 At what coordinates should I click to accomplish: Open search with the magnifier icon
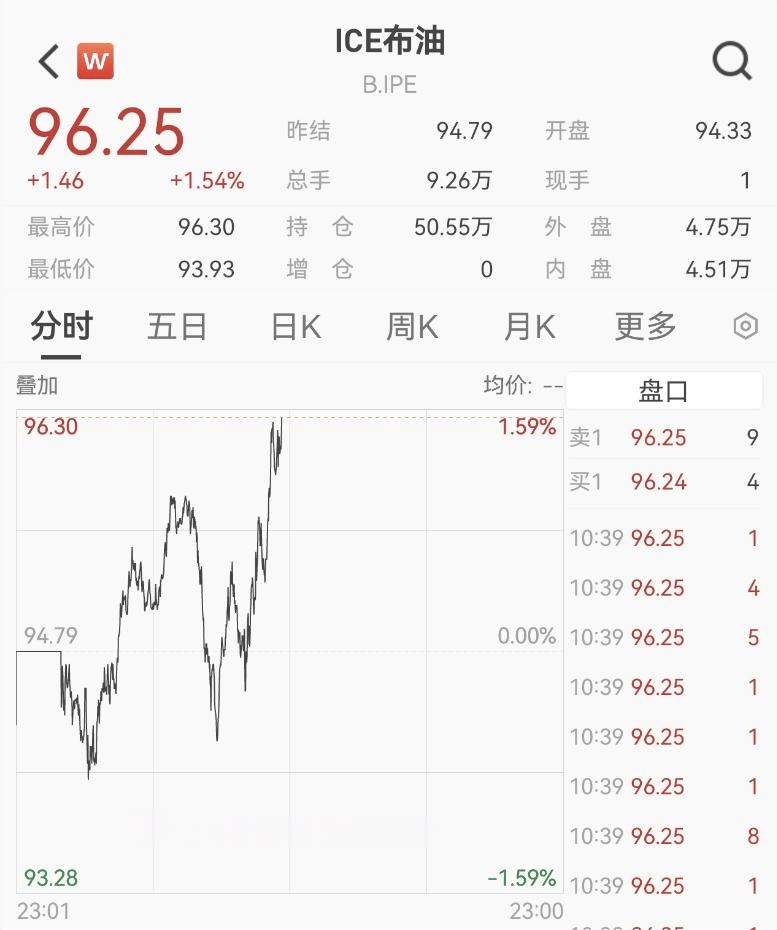(733, 60)
